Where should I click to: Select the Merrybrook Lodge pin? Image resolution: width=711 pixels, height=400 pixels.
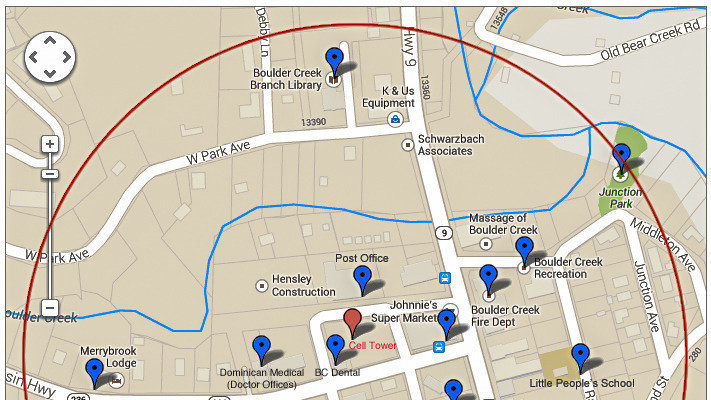point(95,371)
